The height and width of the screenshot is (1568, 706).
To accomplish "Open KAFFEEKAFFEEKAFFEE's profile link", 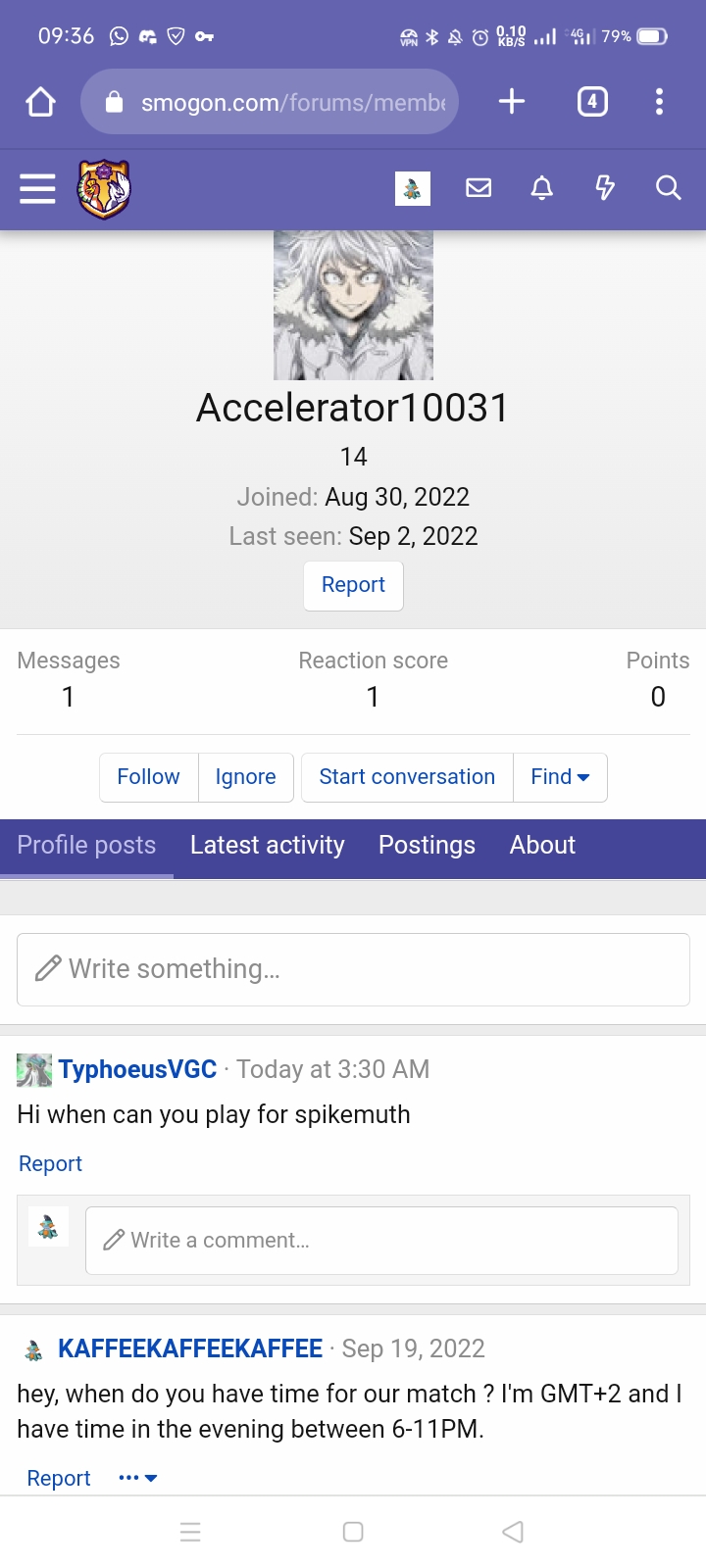I will [190, 1349].
